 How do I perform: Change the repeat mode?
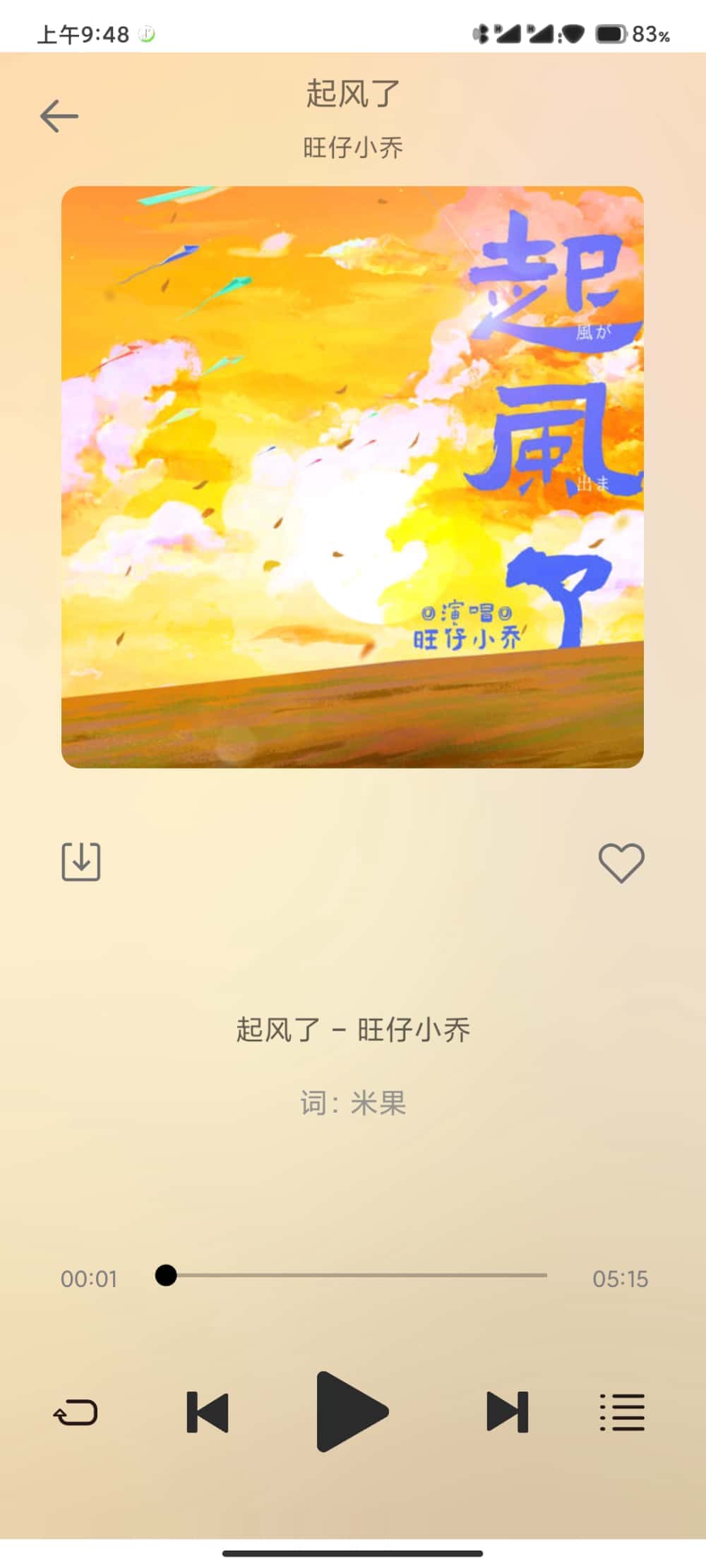[x=76, y=1412]
